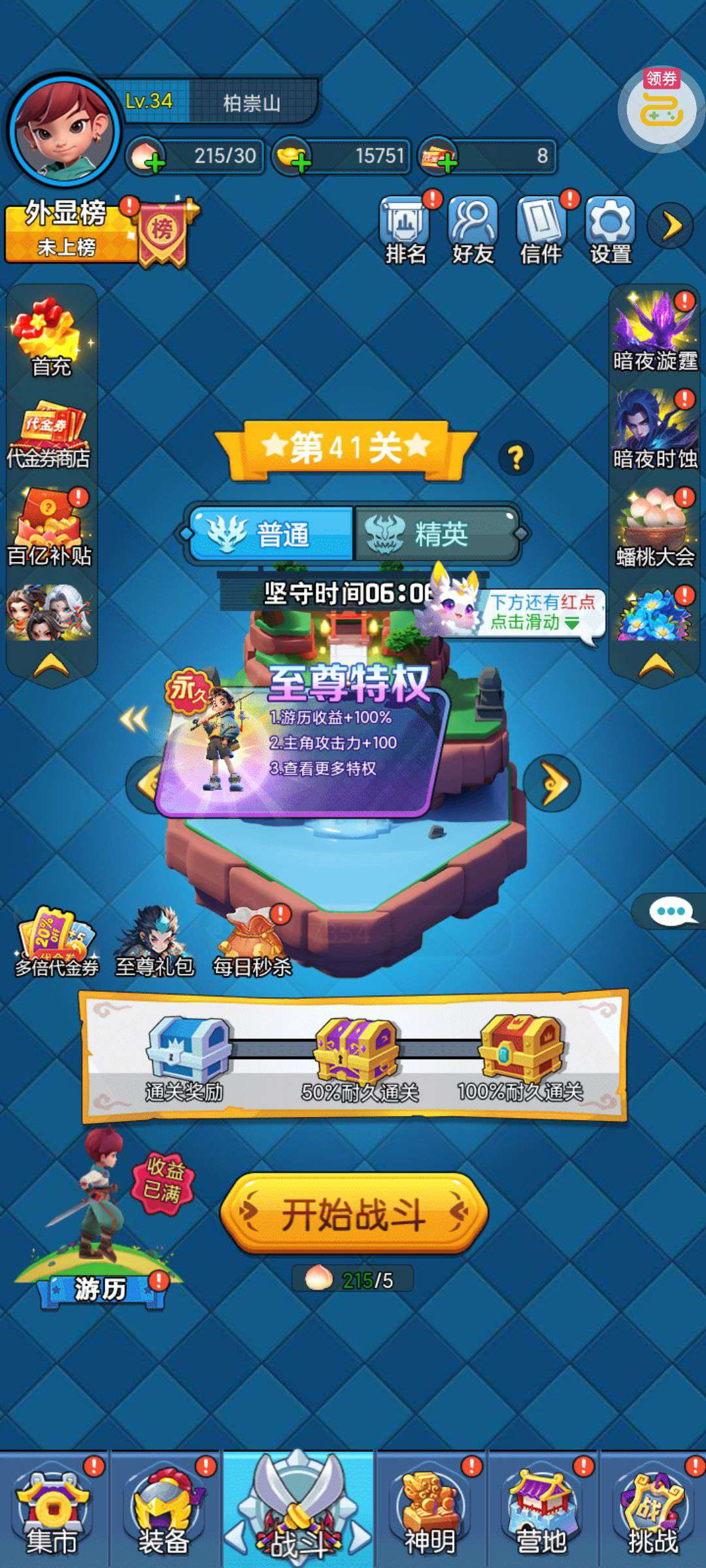Open the chat bubble
The width and height of the screenshot is (706, 1568).
pos(671,911)
